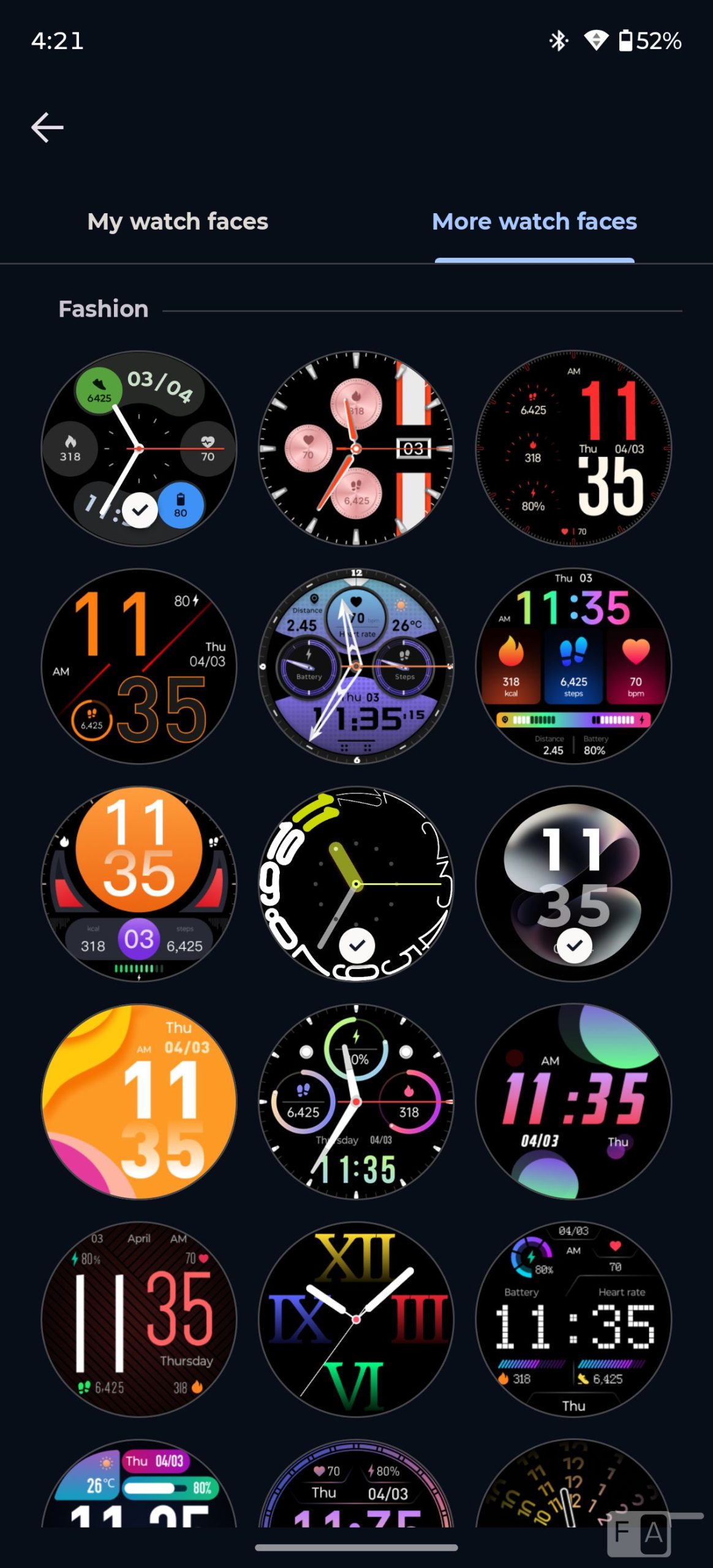
Task: Choose the colorful kcal steps bpm face
Action: click(x=573, y=666)
